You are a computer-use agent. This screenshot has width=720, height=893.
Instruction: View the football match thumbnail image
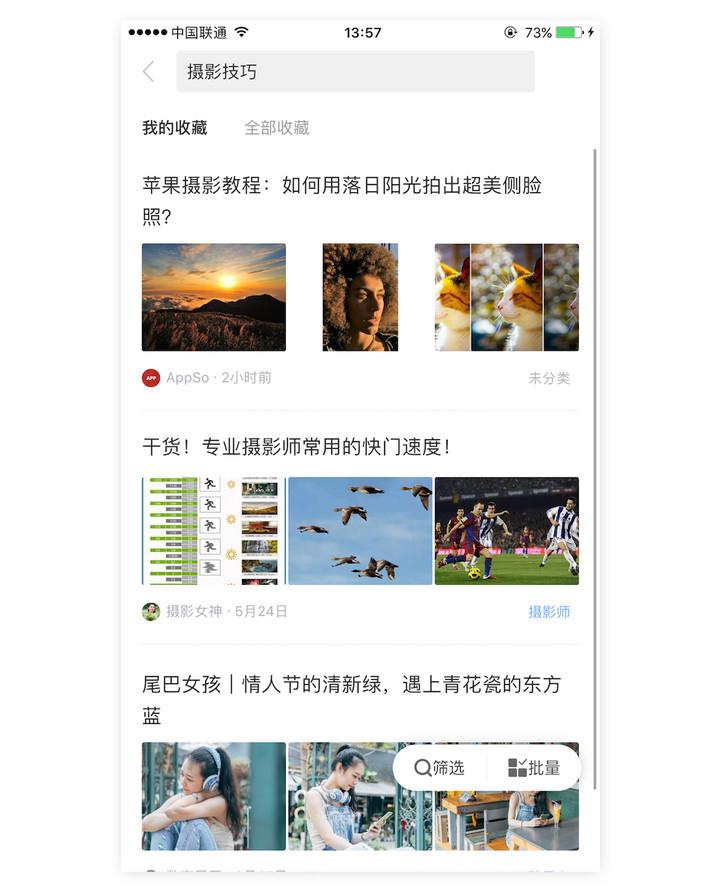(506, 531)
